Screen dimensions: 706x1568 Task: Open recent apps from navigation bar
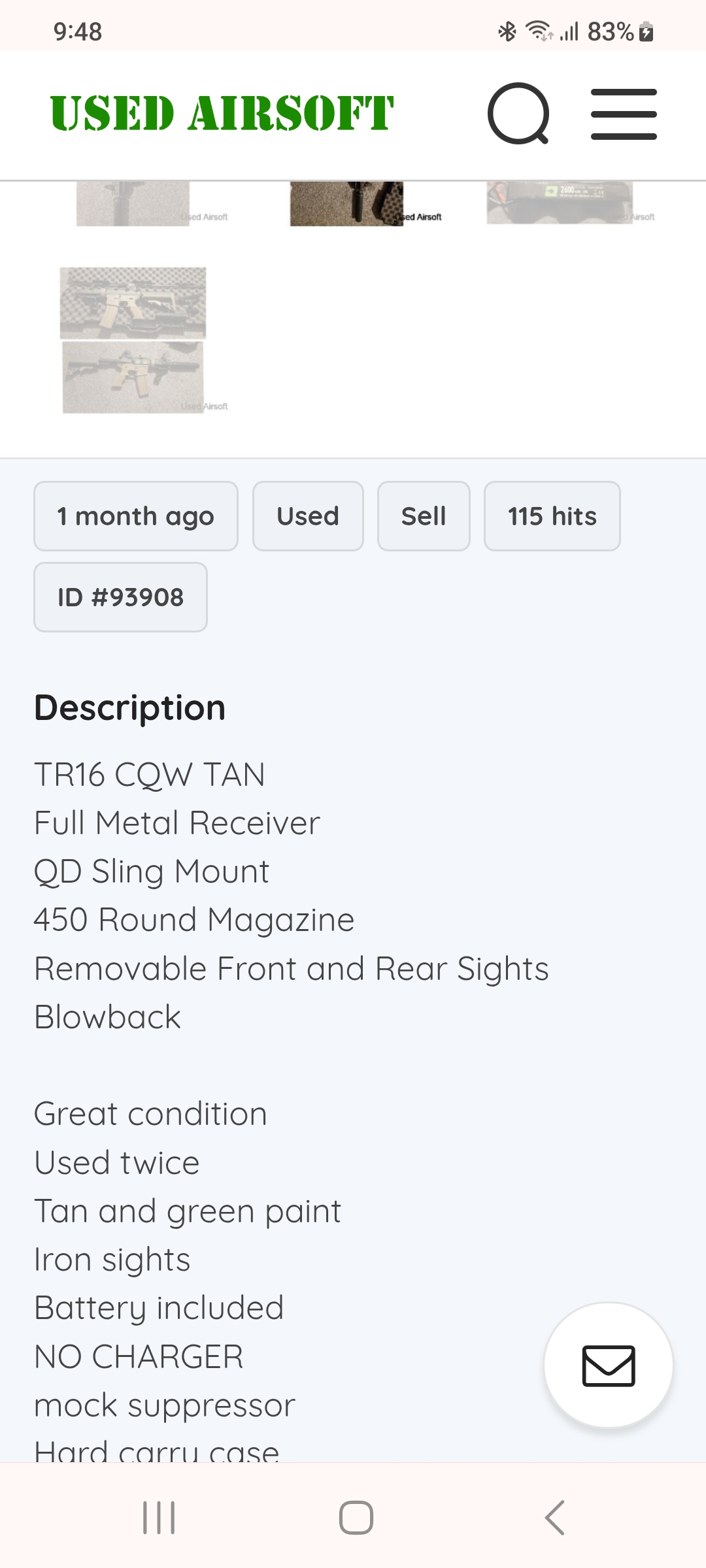[x=159, y=1517]
